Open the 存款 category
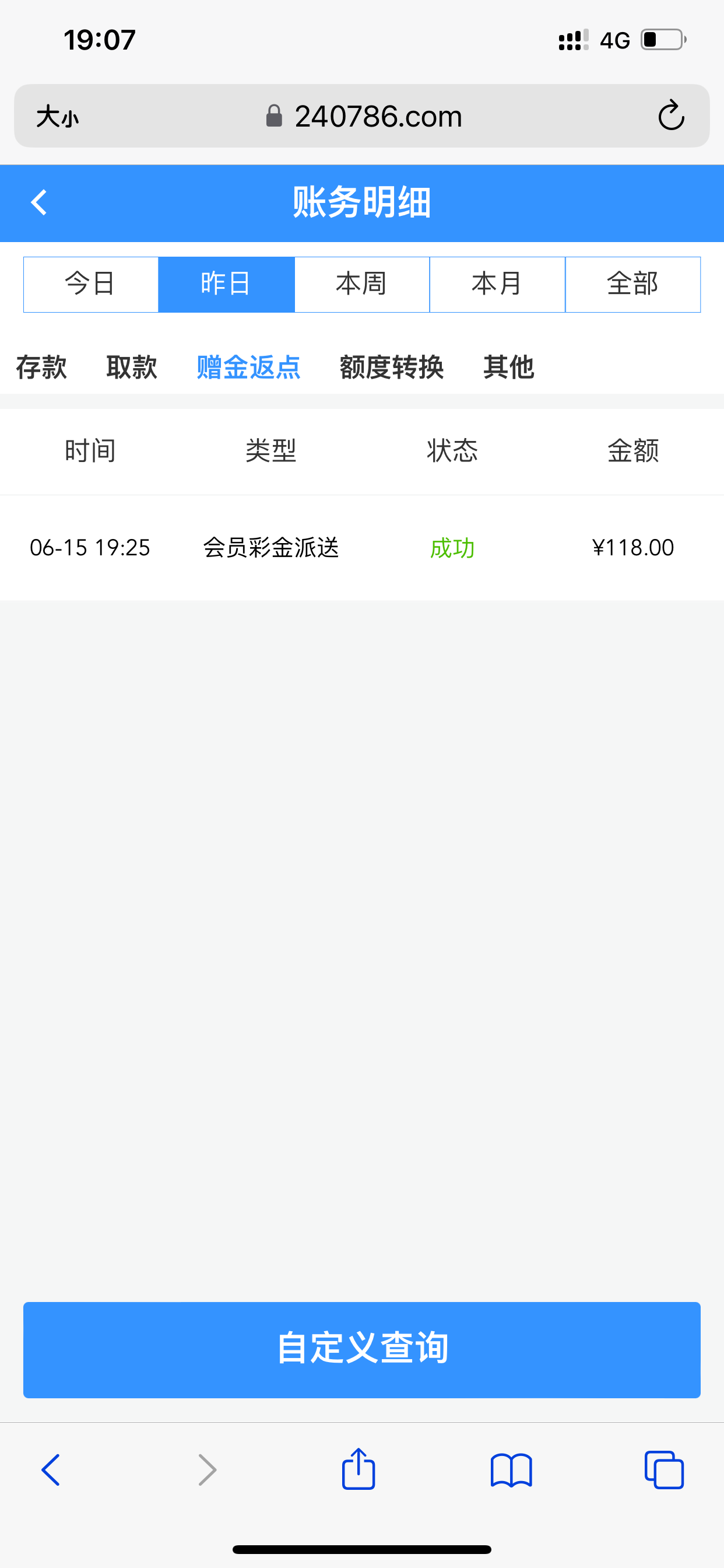The width and height of the screenshot is (724, 1568). point(41,367)
